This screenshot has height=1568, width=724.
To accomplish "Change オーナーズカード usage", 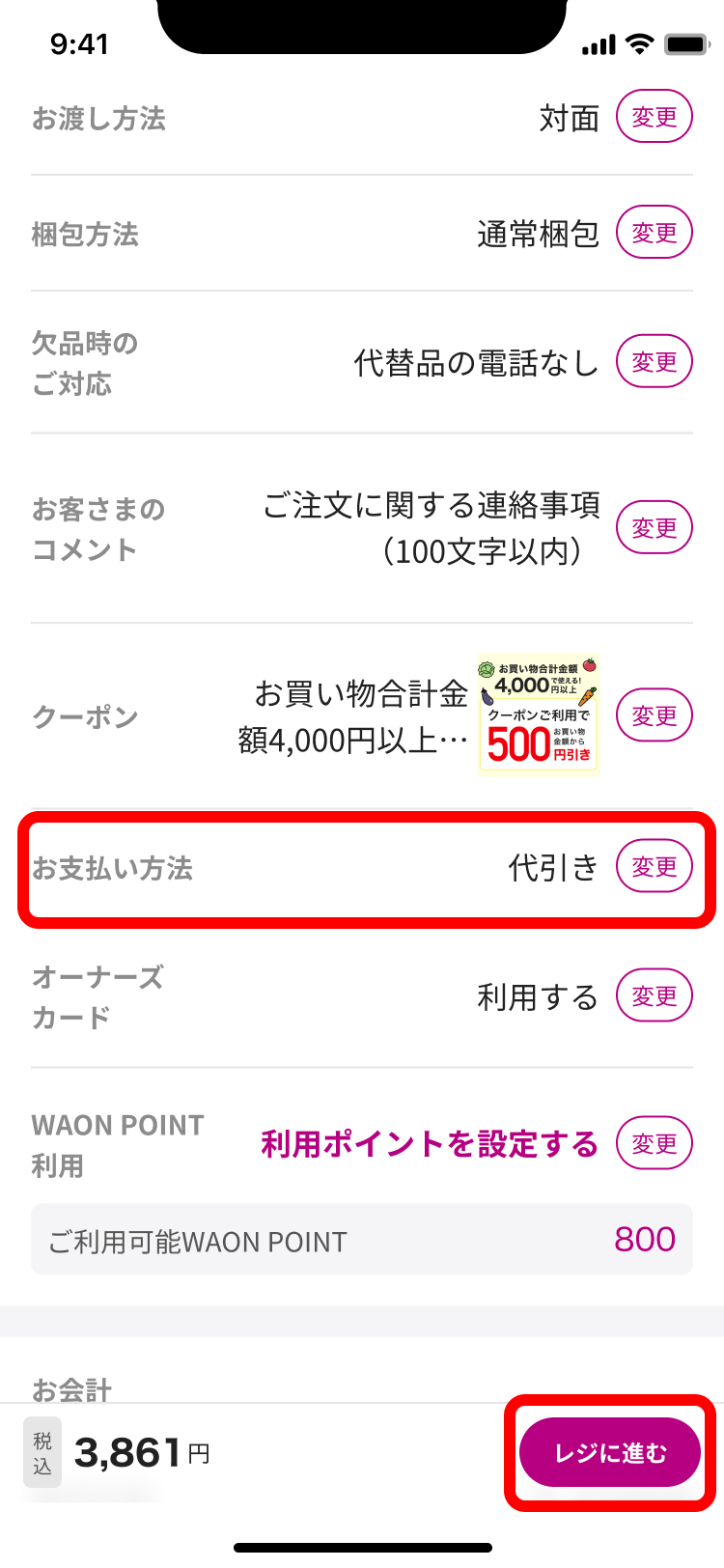I will pos(654,995).
